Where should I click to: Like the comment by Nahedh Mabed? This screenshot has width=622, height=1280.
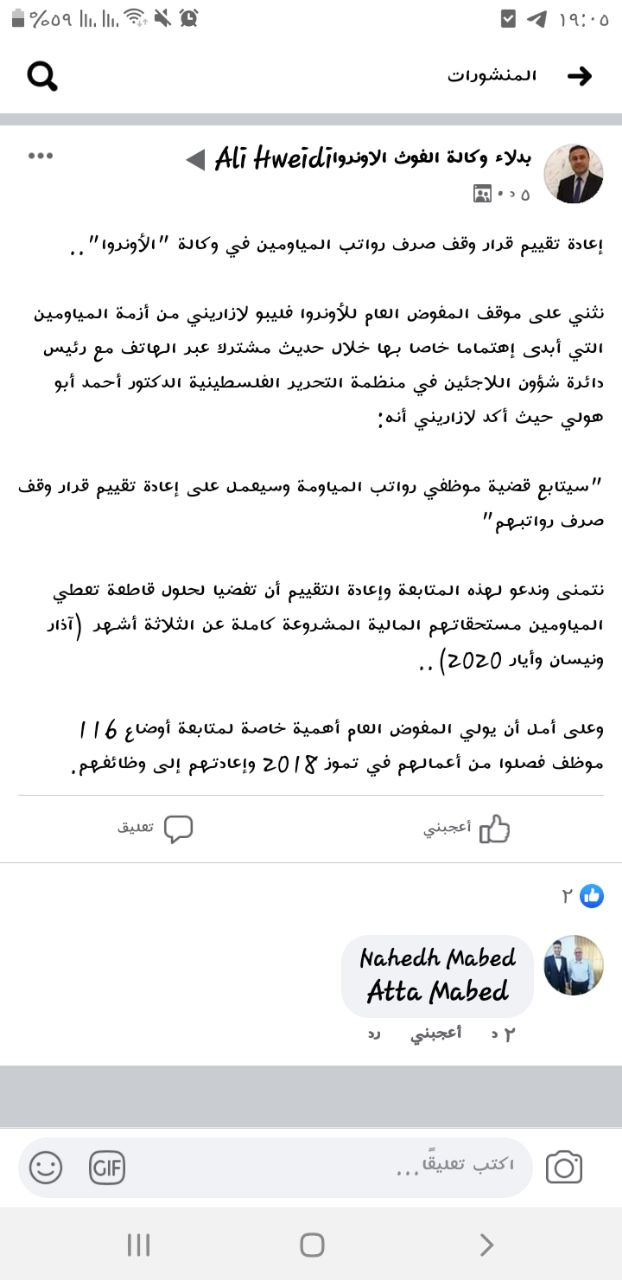pos(437,1034)
